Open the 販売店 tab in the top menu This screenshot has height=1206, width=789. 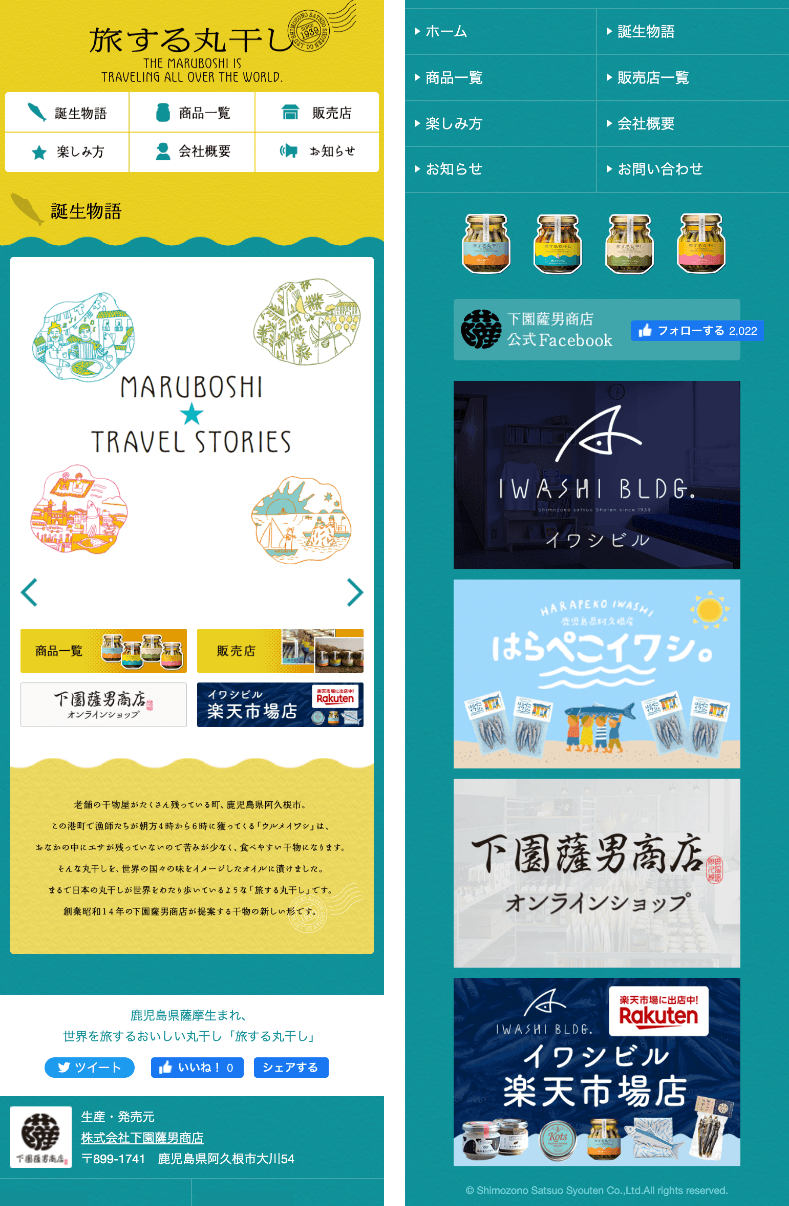317,113
